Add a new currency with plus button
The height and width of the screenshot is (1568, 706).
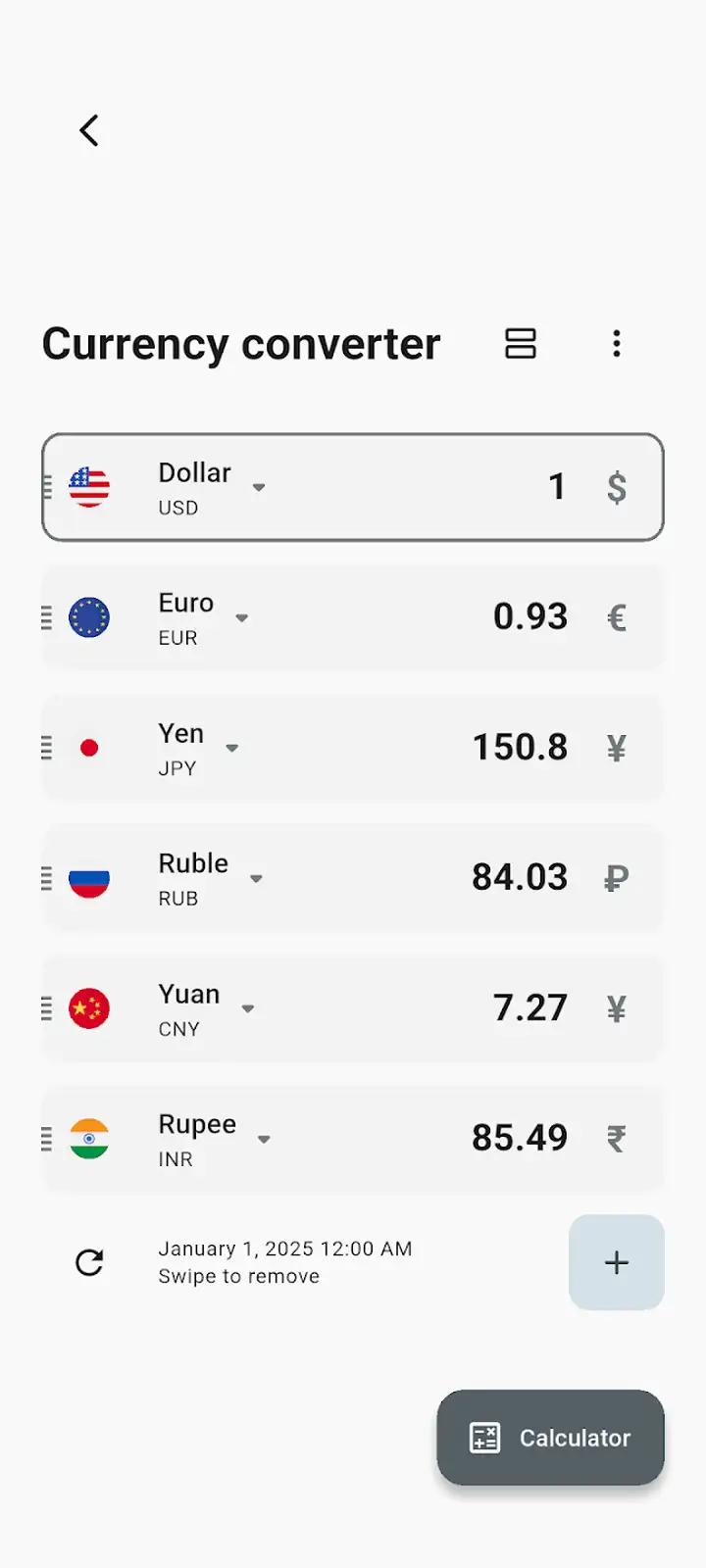pos(617,1262)
